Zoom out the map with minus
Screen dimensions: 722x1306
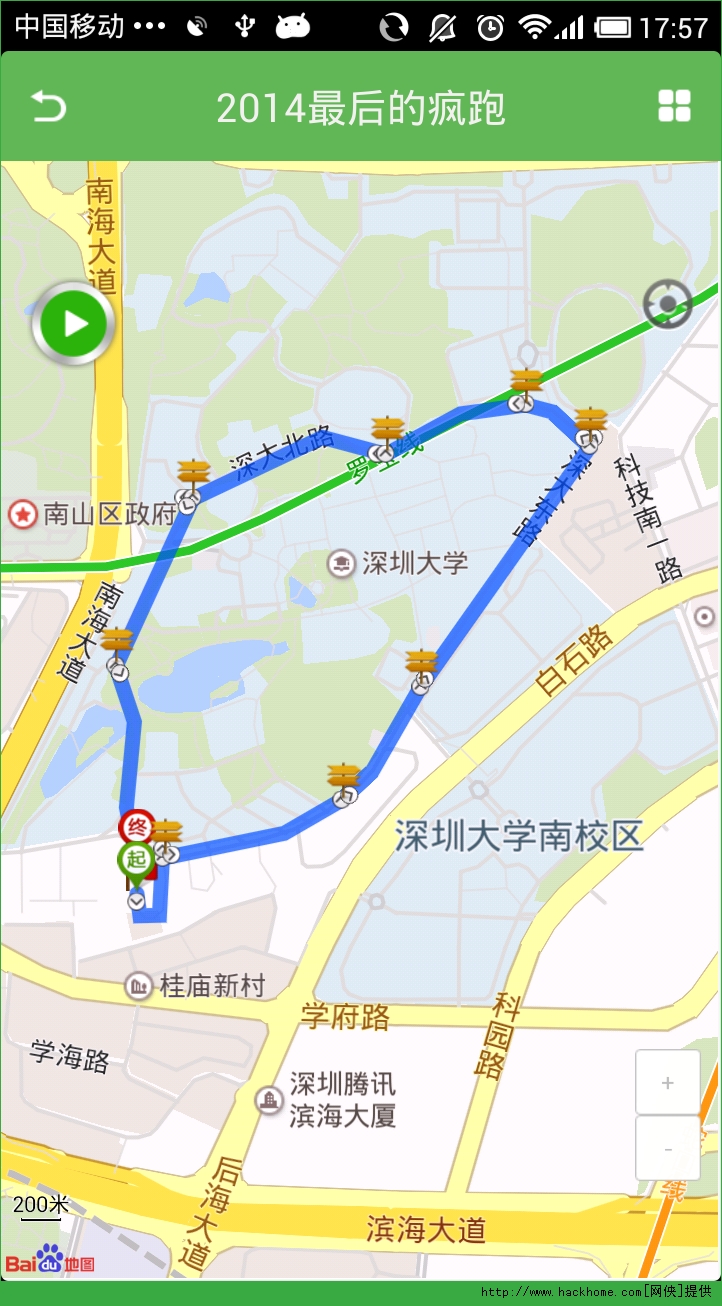[667, 1148]
